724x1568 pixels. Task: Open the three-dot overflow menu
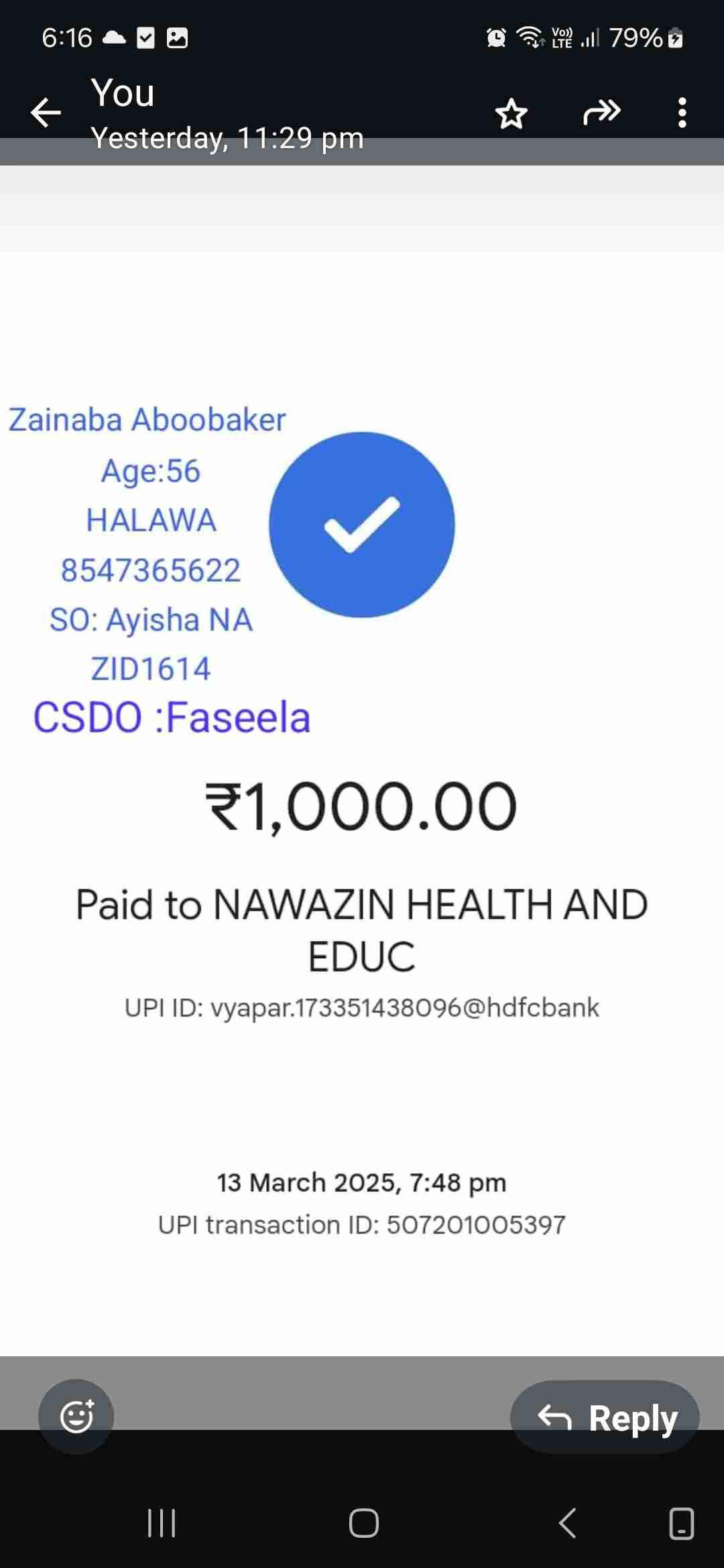(682, 113)
